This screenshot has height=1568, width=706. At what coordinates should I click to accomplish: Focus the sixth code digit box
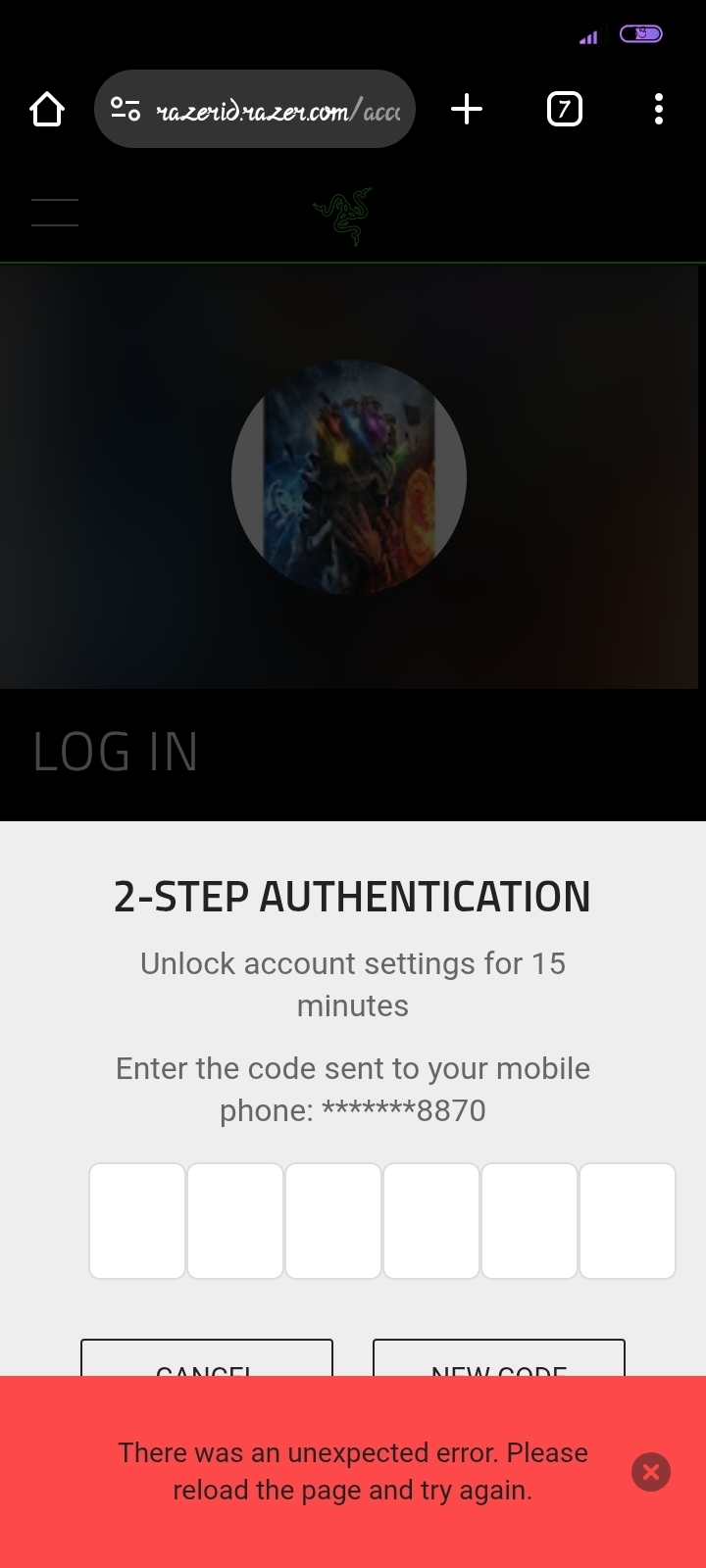[x=628, y=1220]
